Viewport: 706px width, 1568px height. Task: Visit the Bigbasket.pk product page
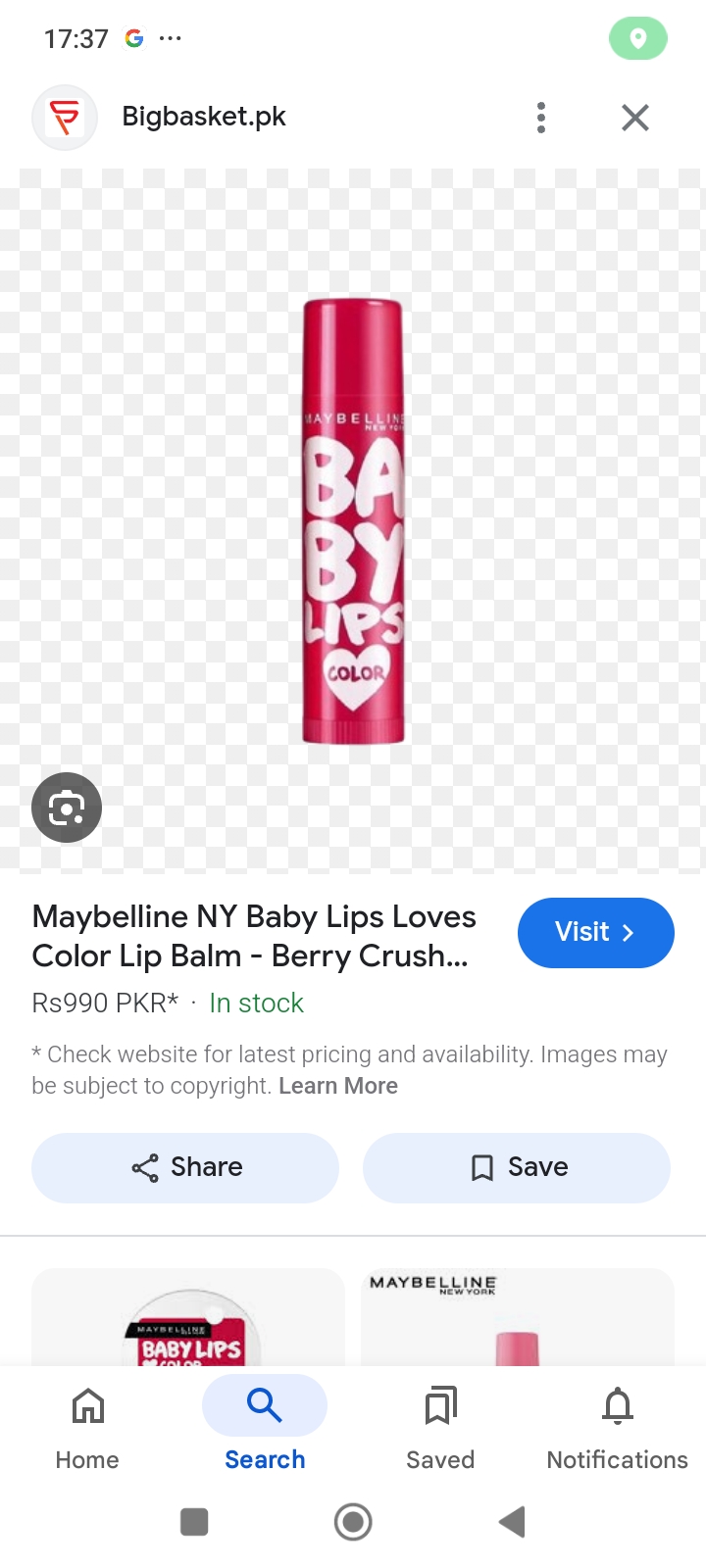(595, 932)
